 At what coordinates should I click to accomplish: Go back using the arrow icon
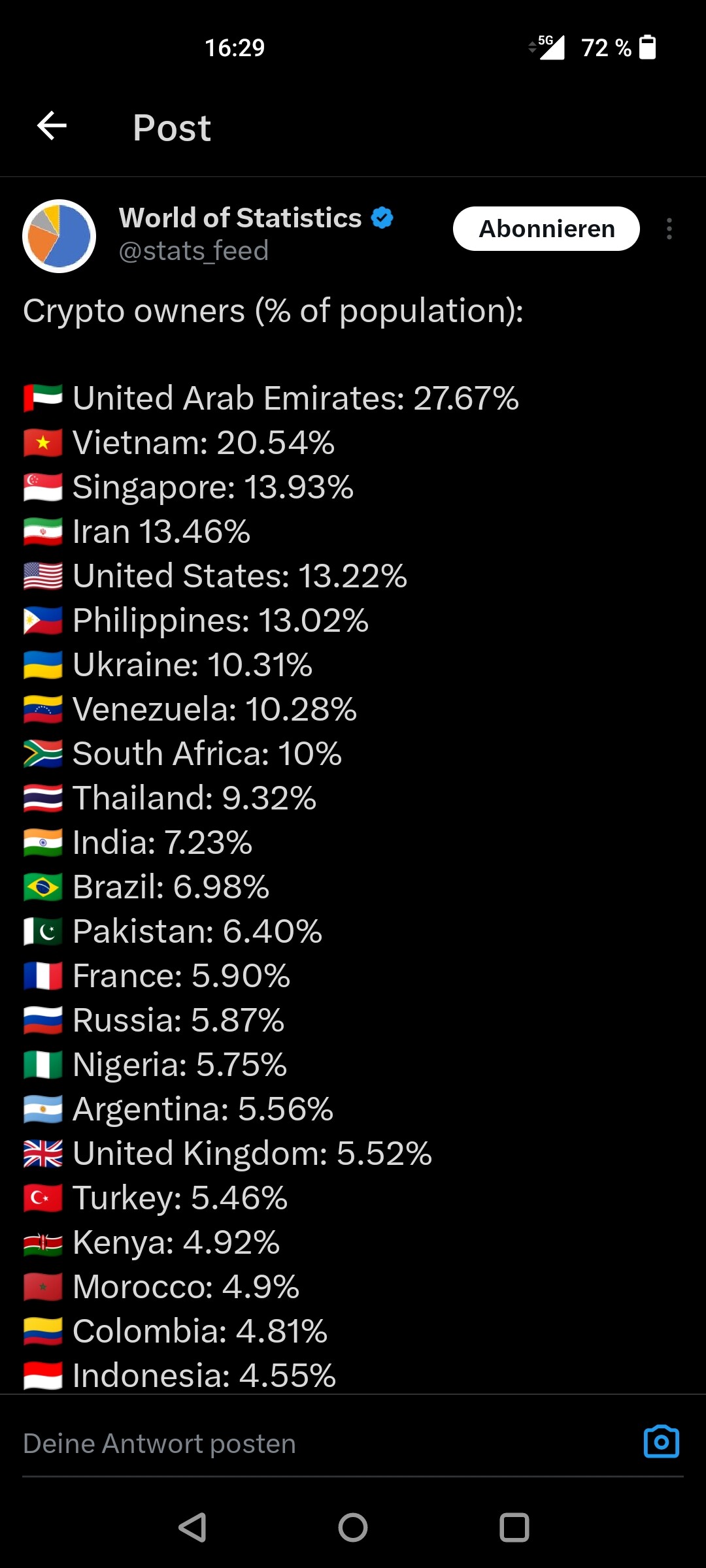(x=52, y=125)
